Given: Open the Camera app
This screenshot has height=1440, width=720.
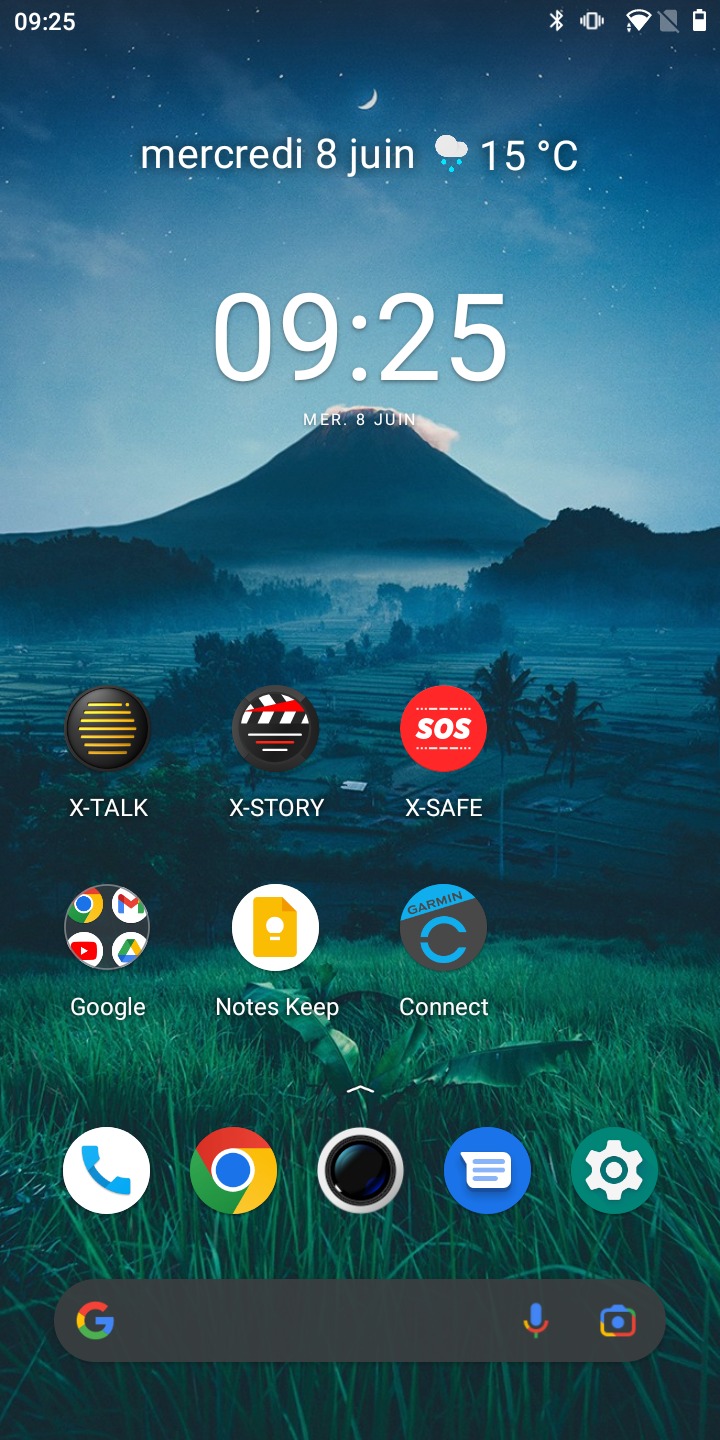Looking at the screenshot, I should (360, 1170).
